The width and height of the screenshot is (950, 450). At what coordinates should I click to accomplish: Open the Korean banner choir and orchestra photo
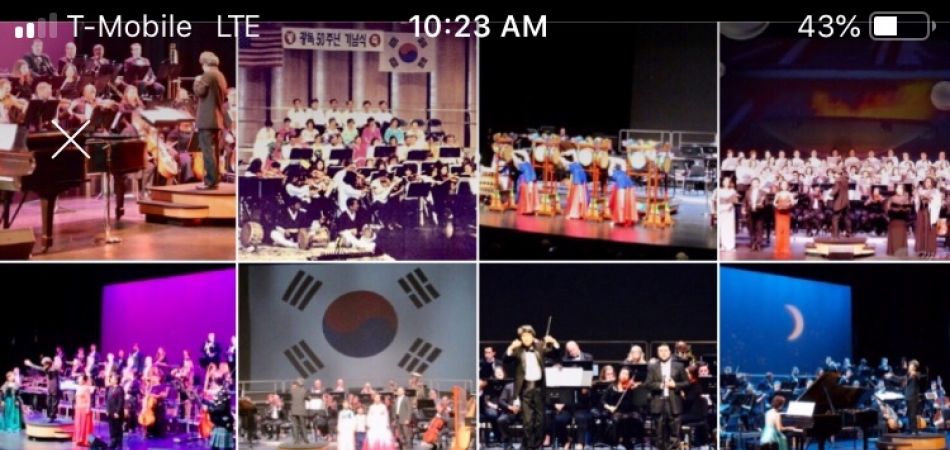357,142
